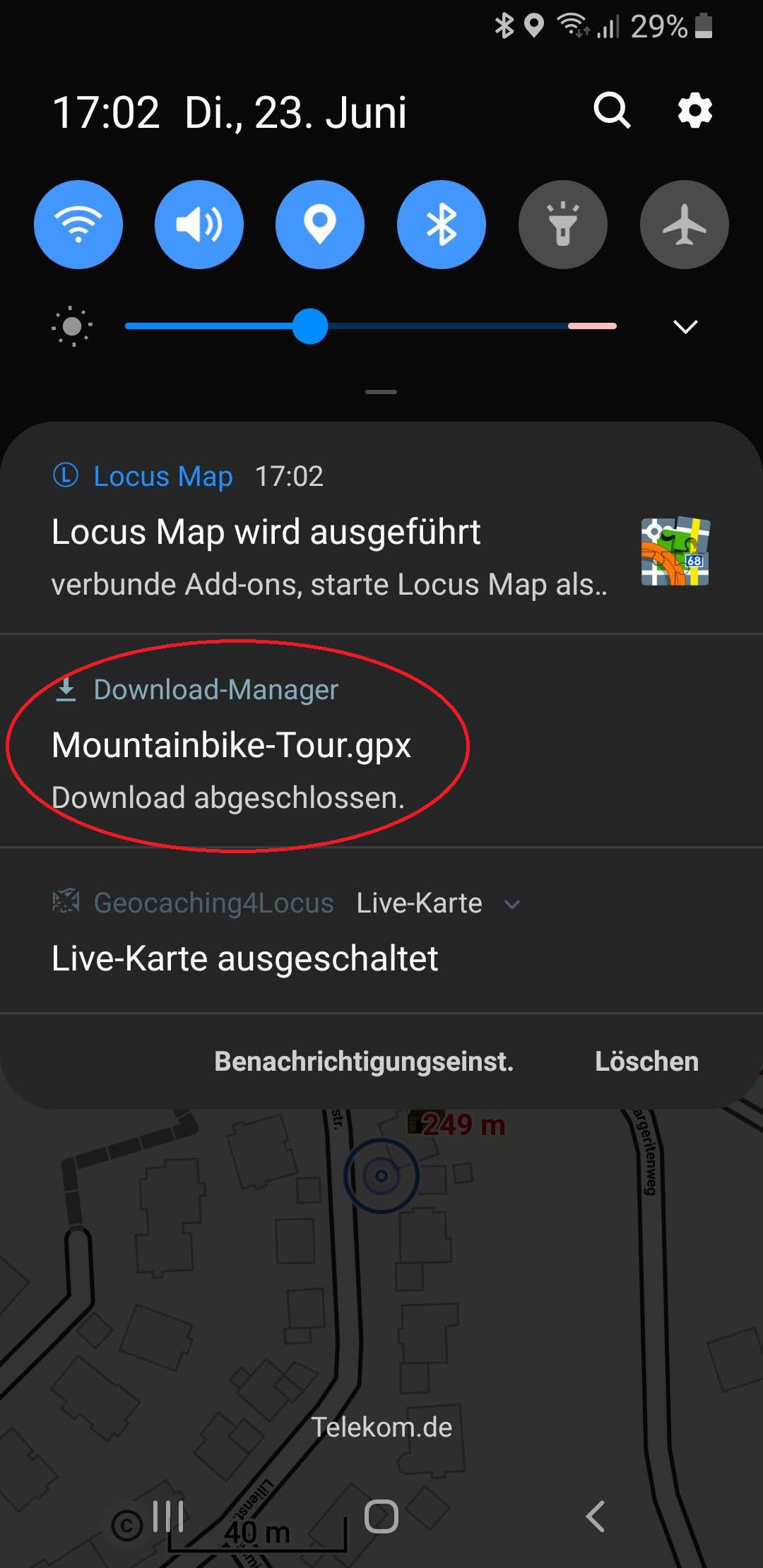Go to the home screen
763x1568 pixels.
click(x=381, y=1516)
